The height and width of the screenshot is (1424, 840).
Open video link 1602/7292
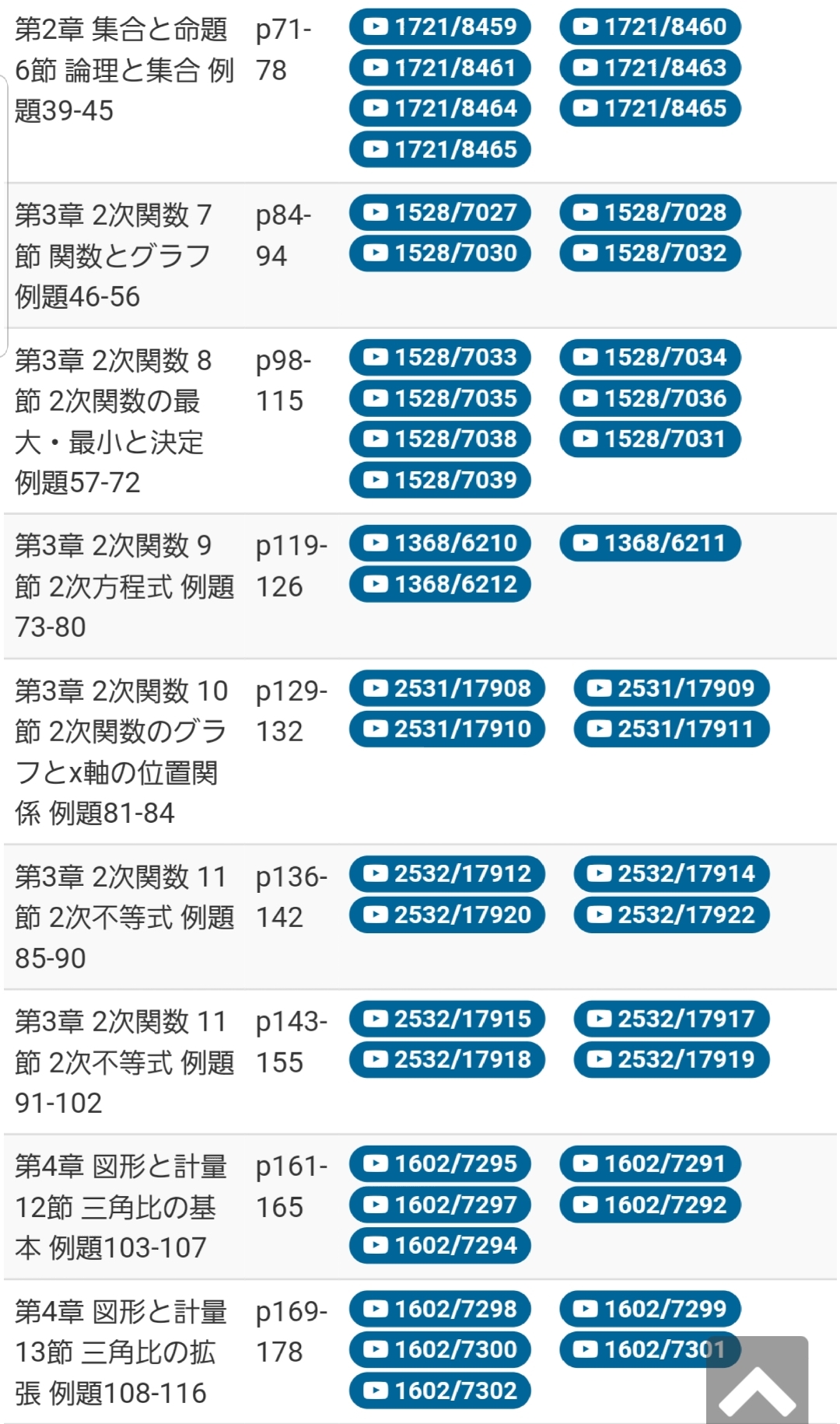coord(650,1205)
